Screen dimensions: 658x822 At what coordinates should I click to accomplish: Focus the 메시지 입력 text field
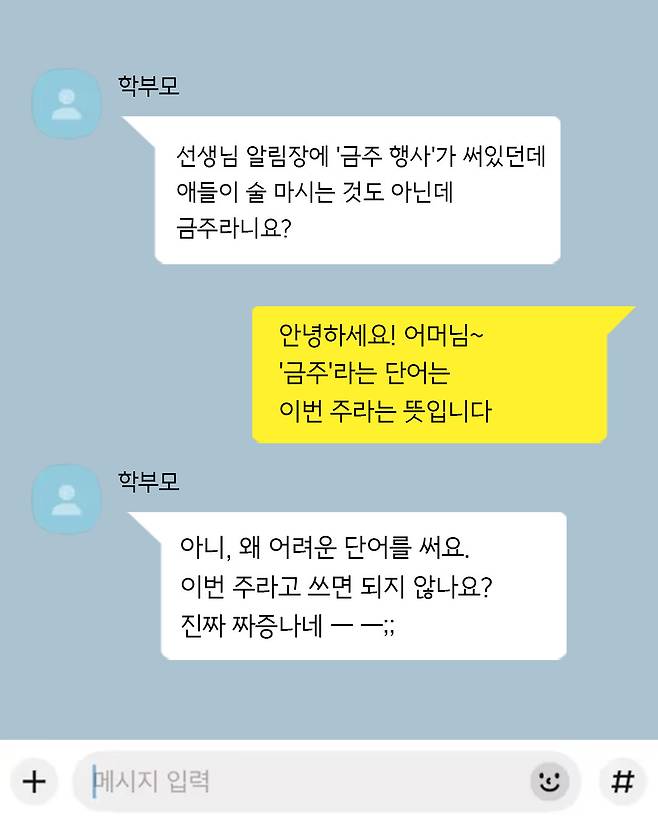pos(300,781)
